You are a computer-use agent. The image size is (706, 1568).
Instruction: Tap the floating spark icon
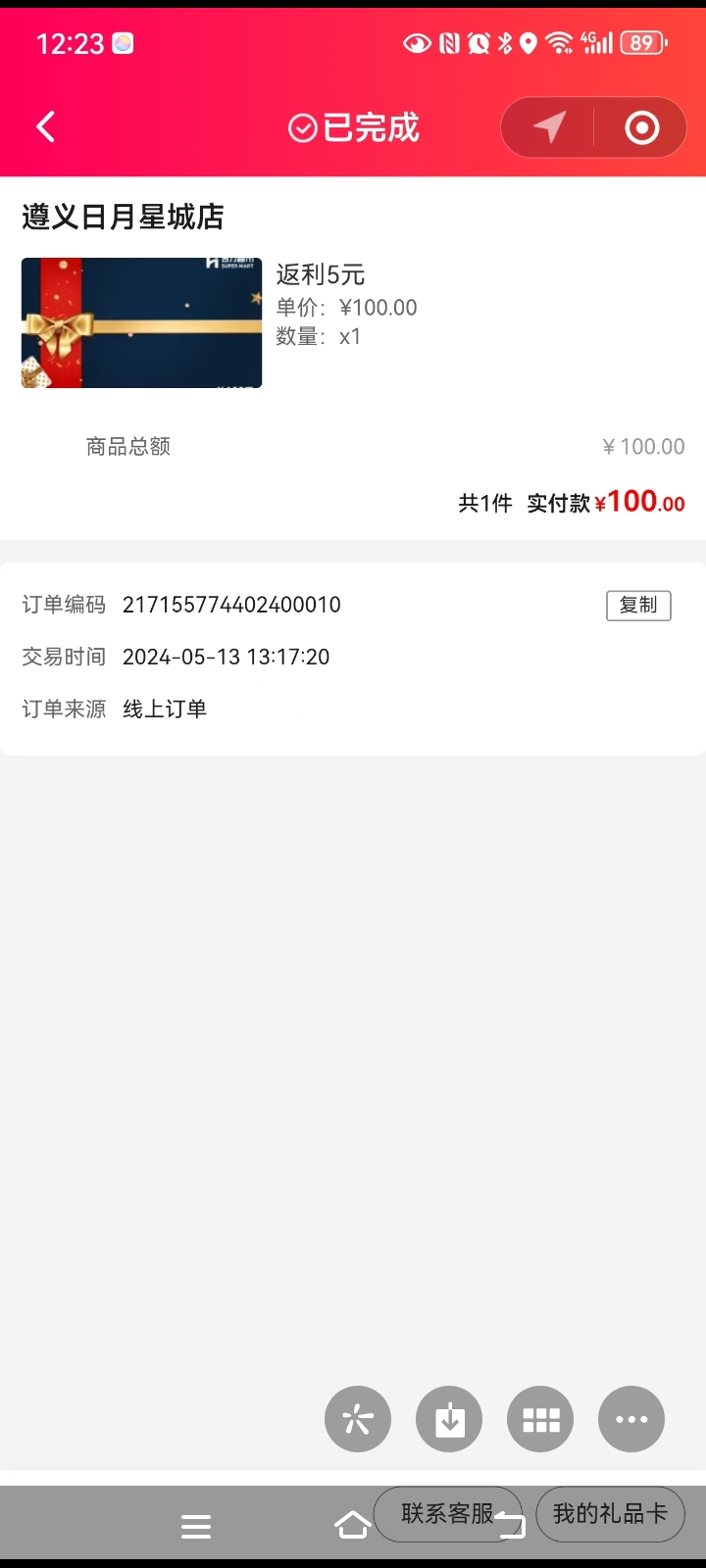click(x=358, y=1419)
